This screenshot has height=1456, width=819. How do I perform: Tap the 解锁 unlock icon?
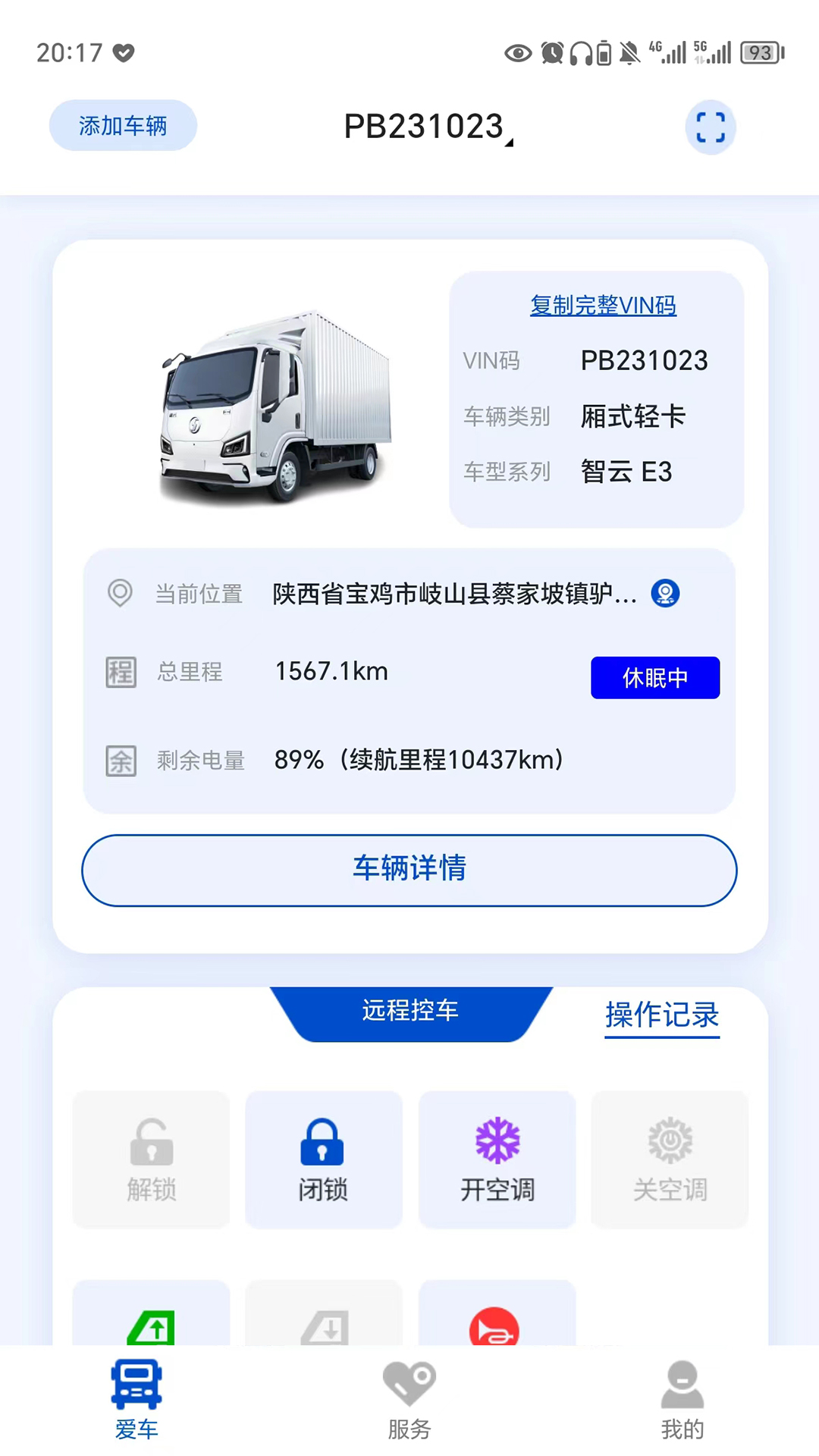pyautogui.click(x=150, y=1141)
